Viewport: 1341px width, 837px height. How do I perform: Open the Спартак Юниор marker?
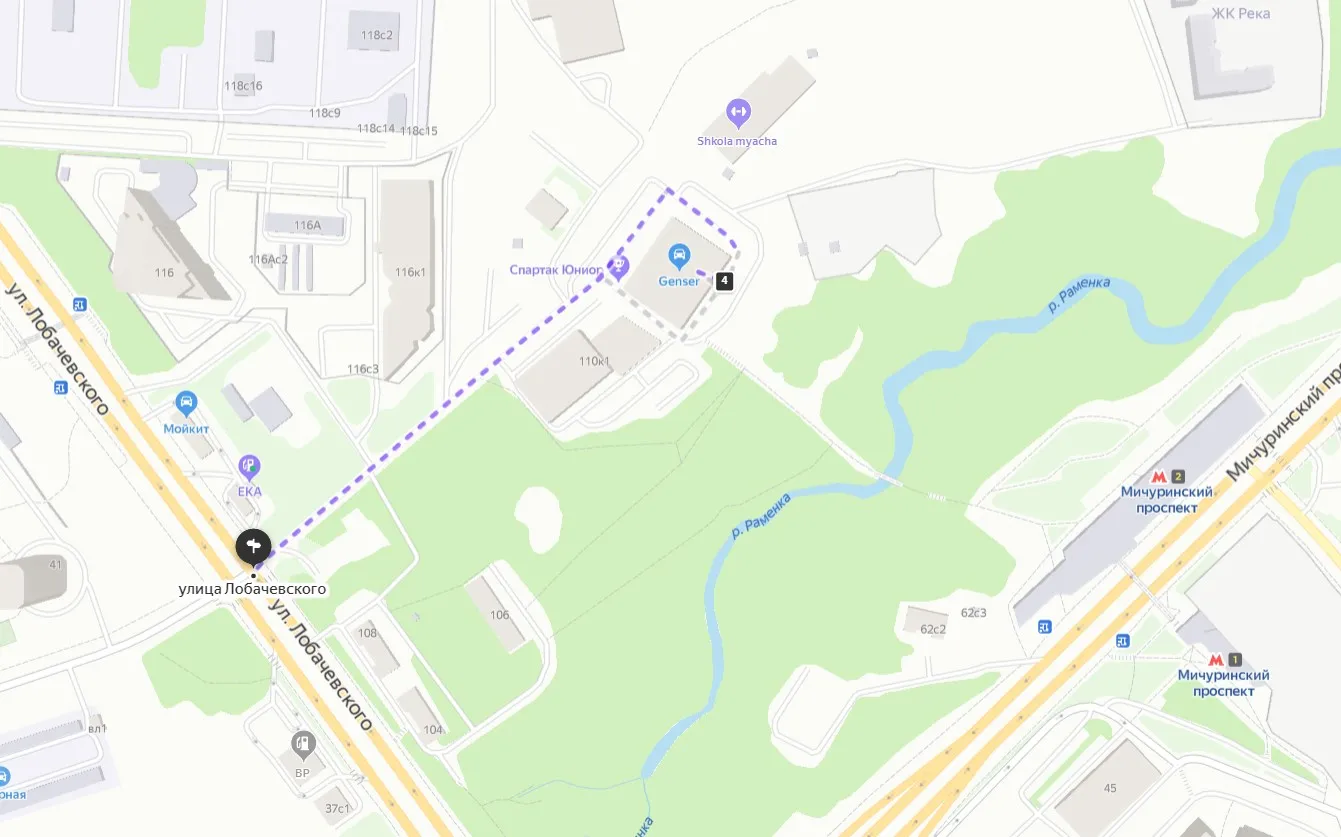pos(619,267)
